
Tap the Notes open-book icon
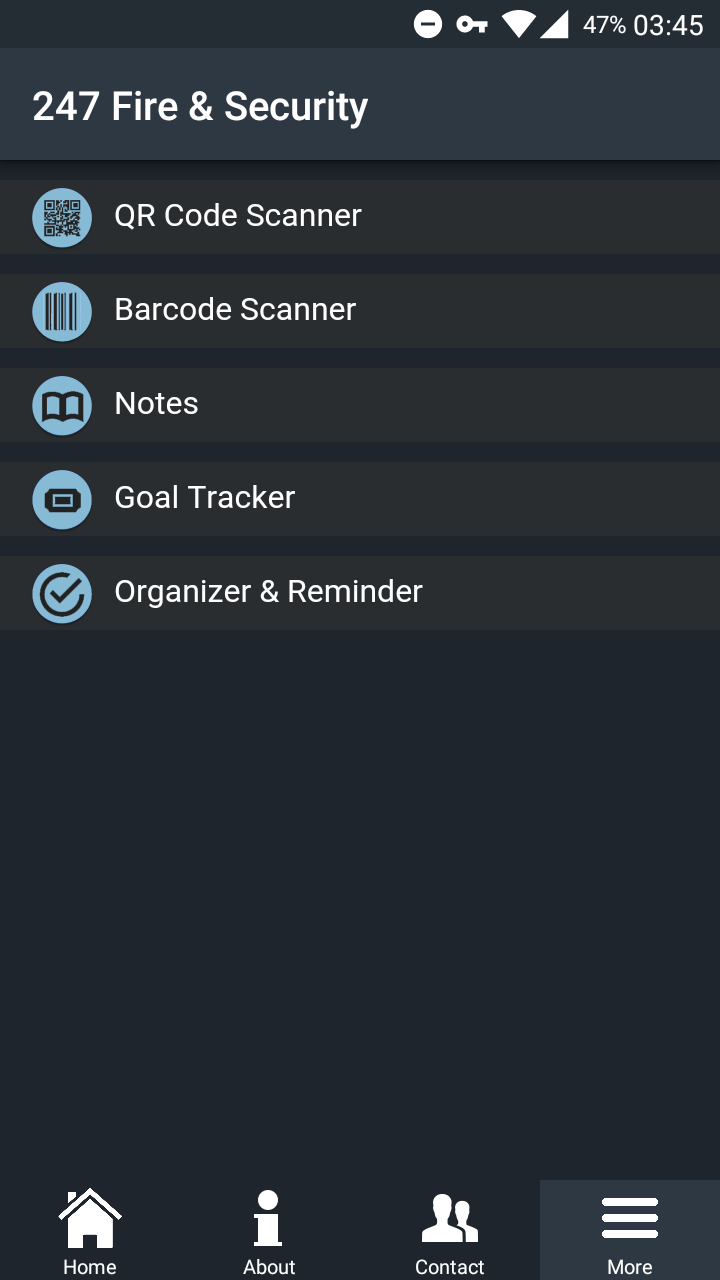pyautogui.click(x=62, y=405)
